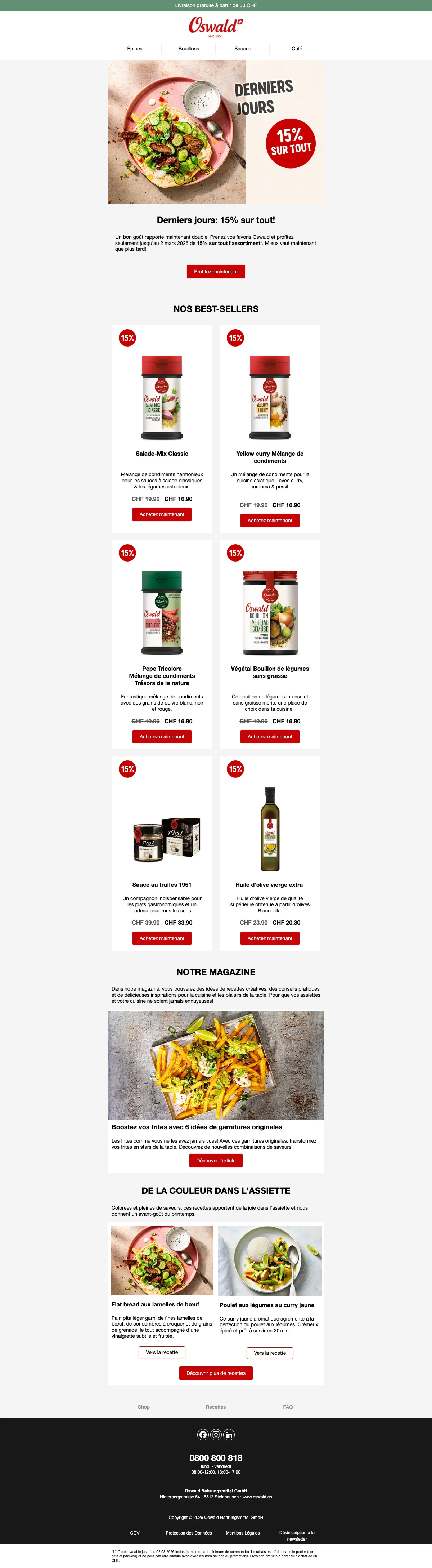
Task: Open the Café category
Action: tap(296, 49)
